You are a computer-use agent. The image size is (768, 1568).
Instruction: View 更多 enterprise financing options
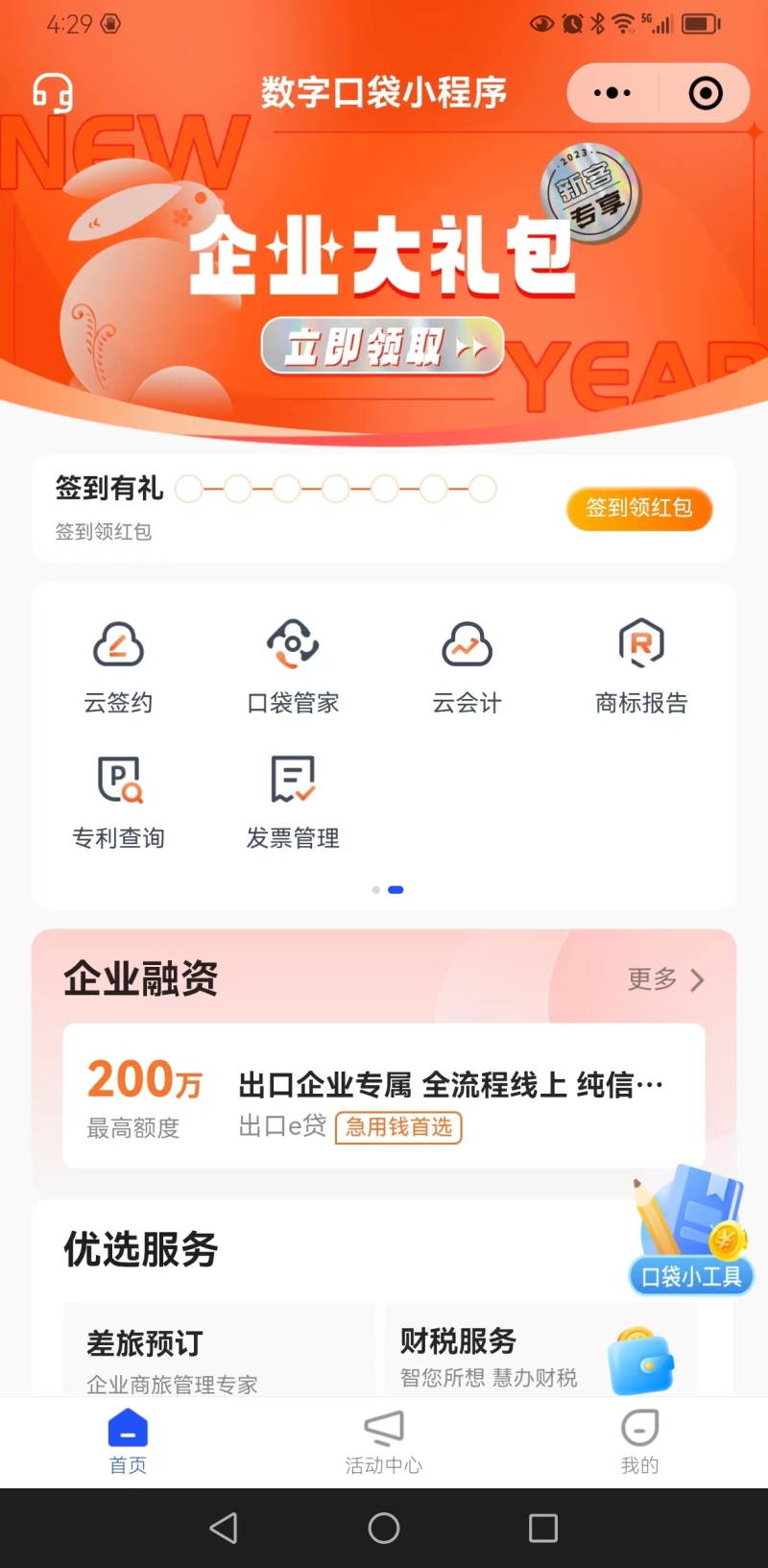pos(666,979)
